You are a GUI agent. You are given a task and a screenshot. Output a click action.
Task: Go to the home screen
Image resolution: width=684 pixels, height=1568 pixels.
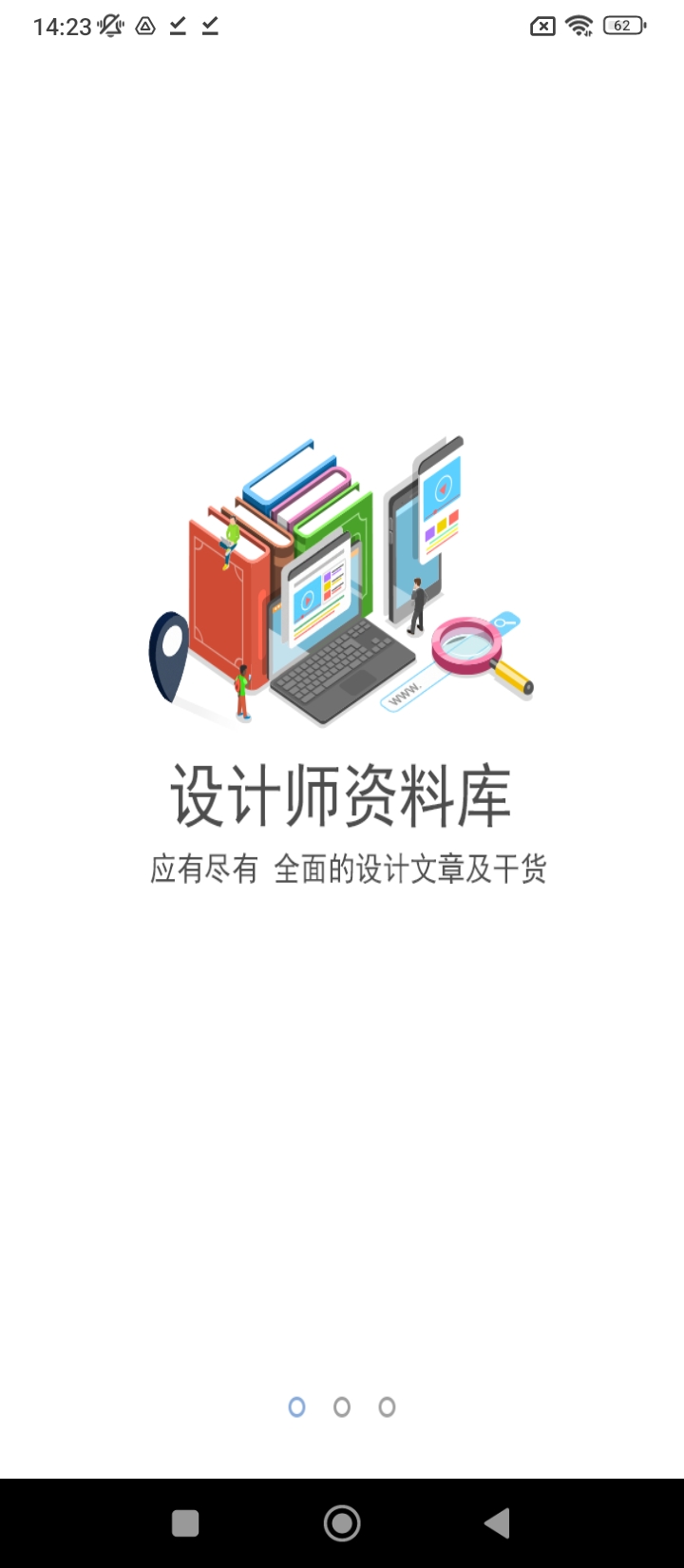tap(342, 1523)
